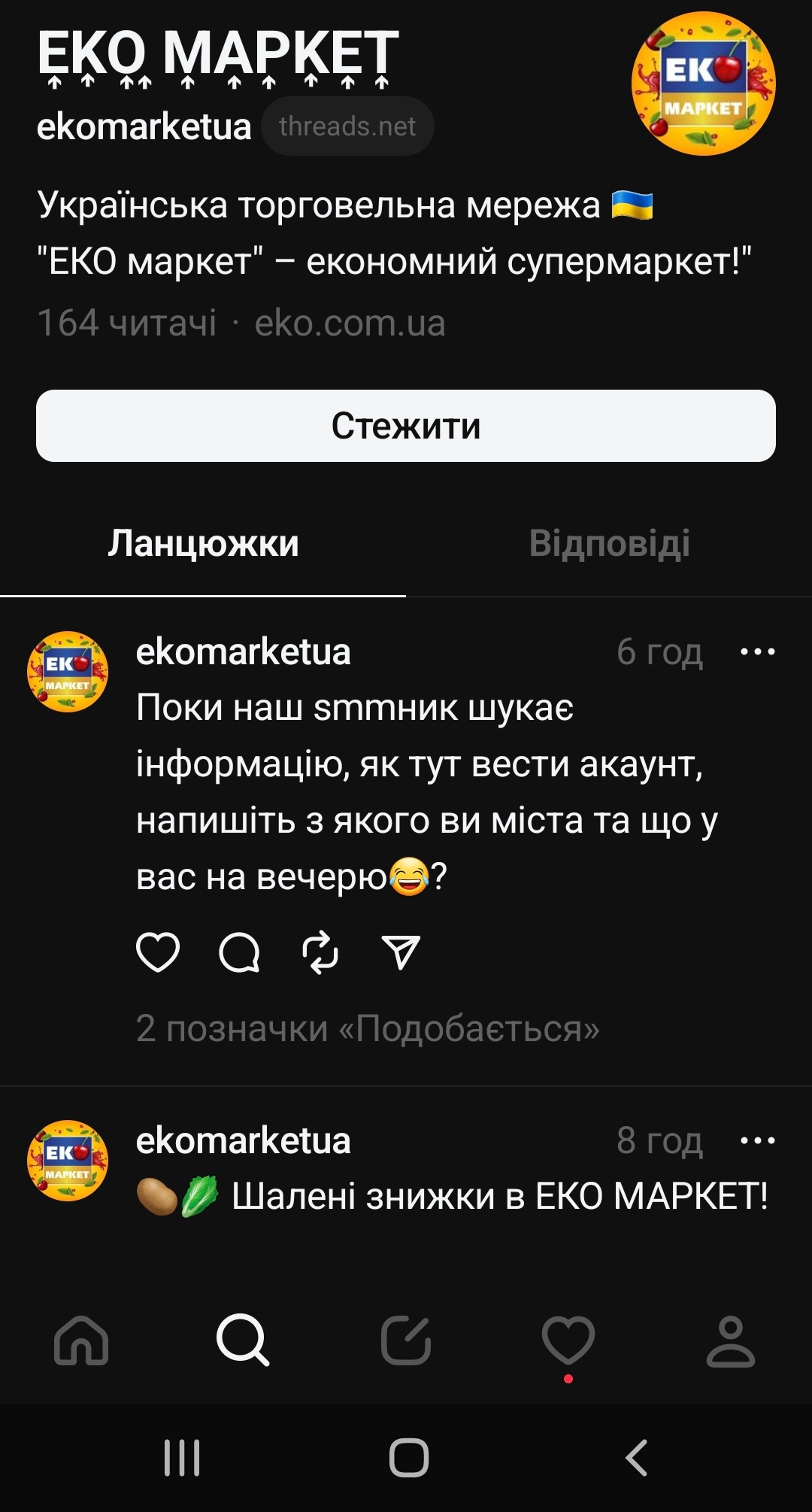Open the Search tab in bottom bar
The height and width of the screenshot is (1512, 812).
pyautogui.click(x=243, y=1340)
